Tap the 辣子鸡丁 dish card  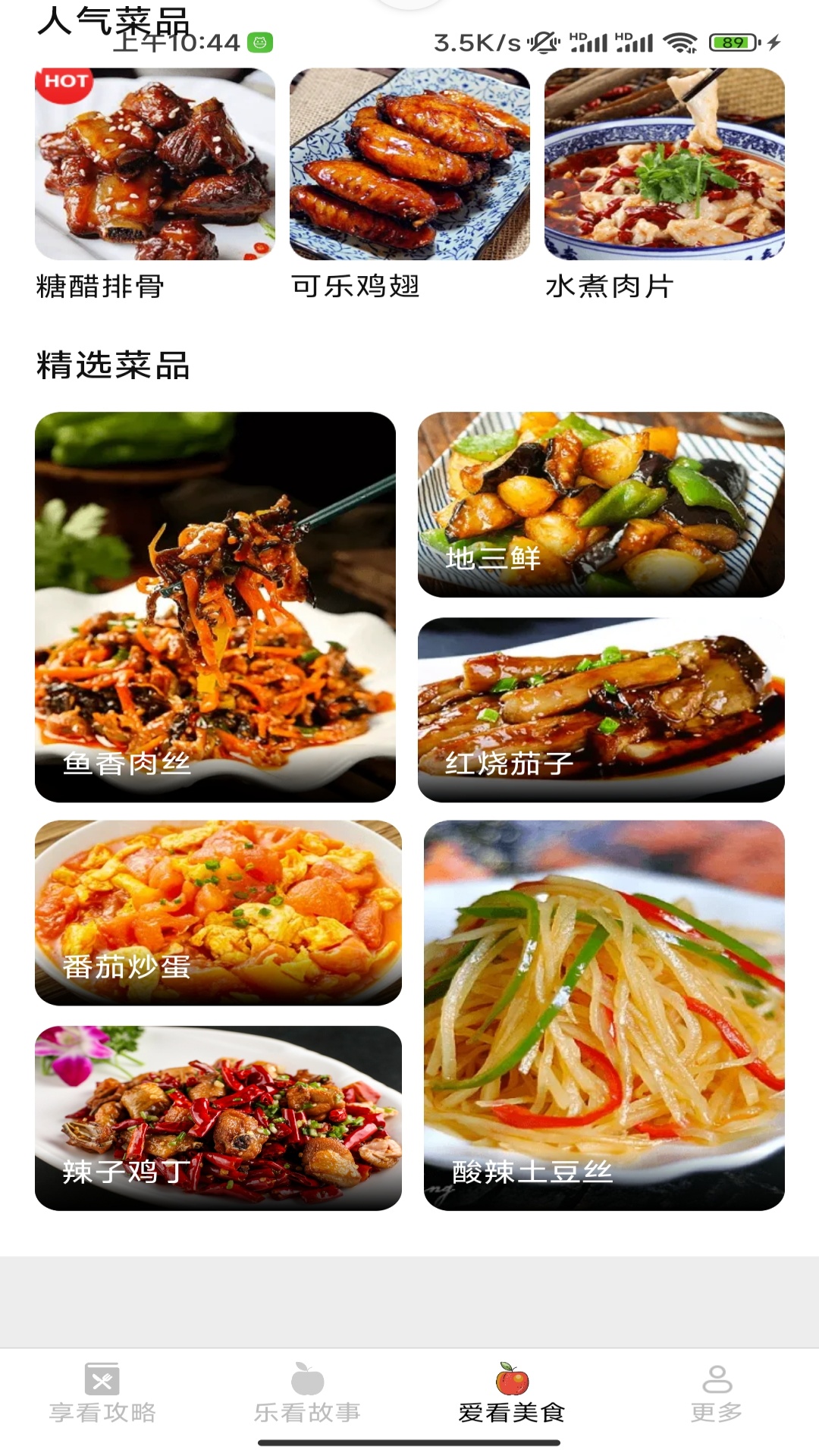tap(218, 1118)
